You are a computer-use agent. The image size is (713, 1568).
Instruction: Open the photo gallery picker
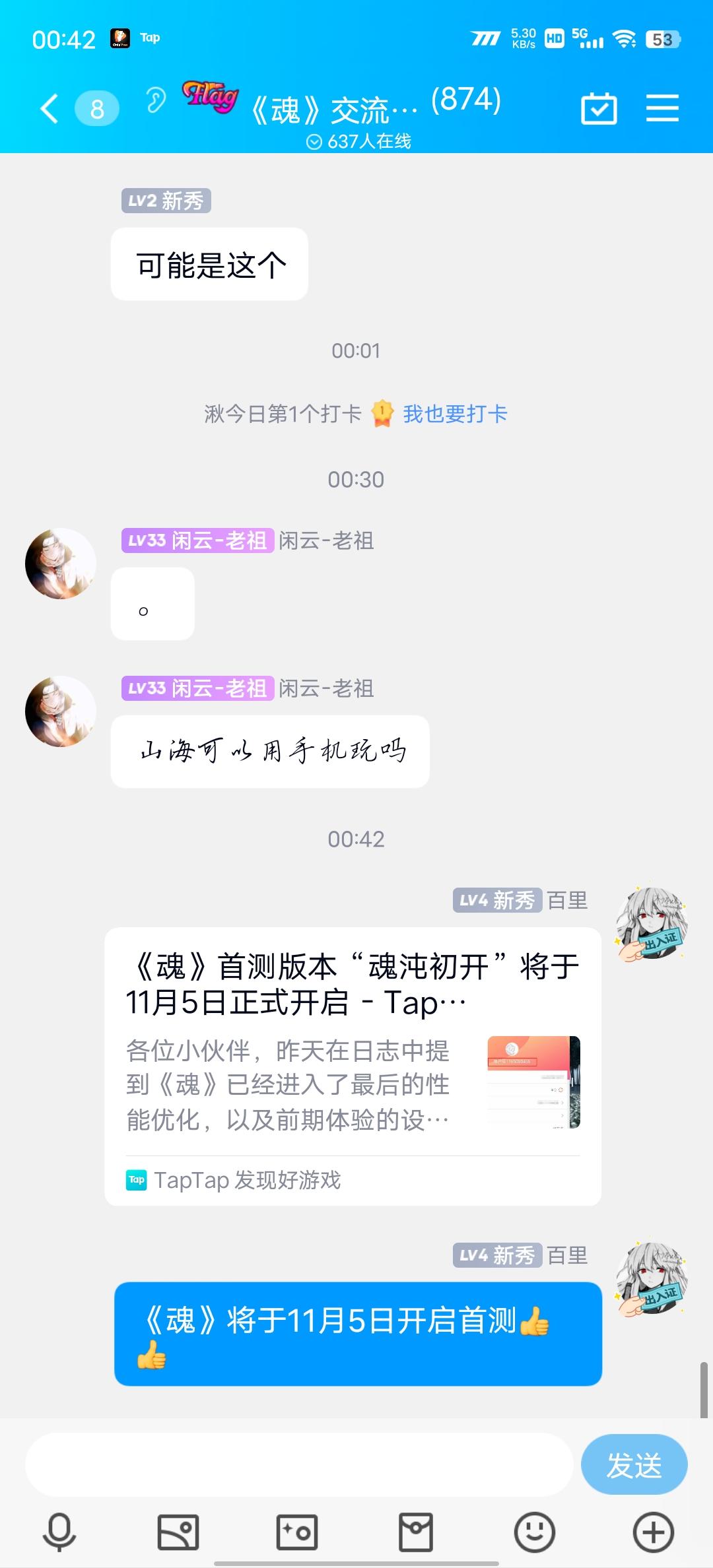(178, 1532)
